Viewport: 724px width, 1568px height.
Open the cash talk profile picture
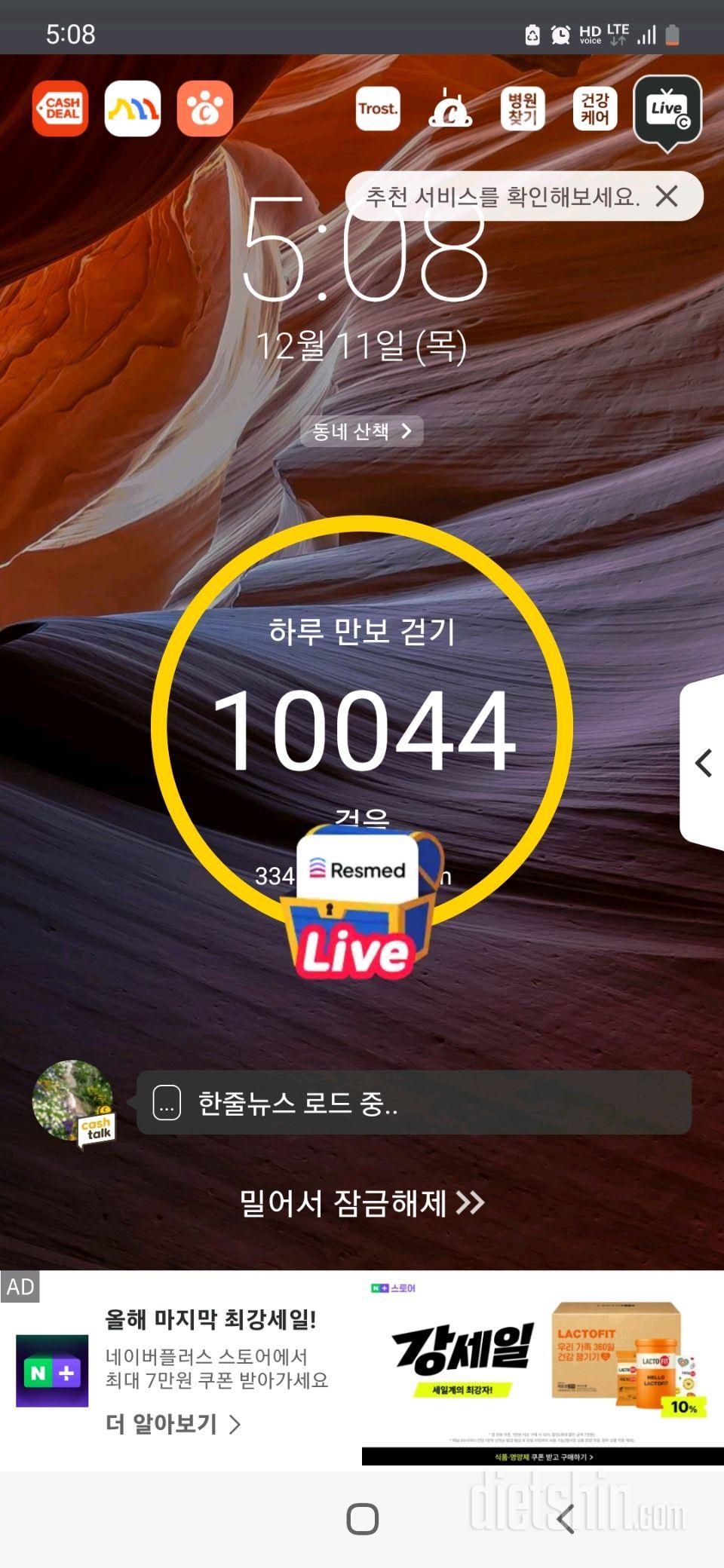pyautogui.click(x=73, y=1101)
